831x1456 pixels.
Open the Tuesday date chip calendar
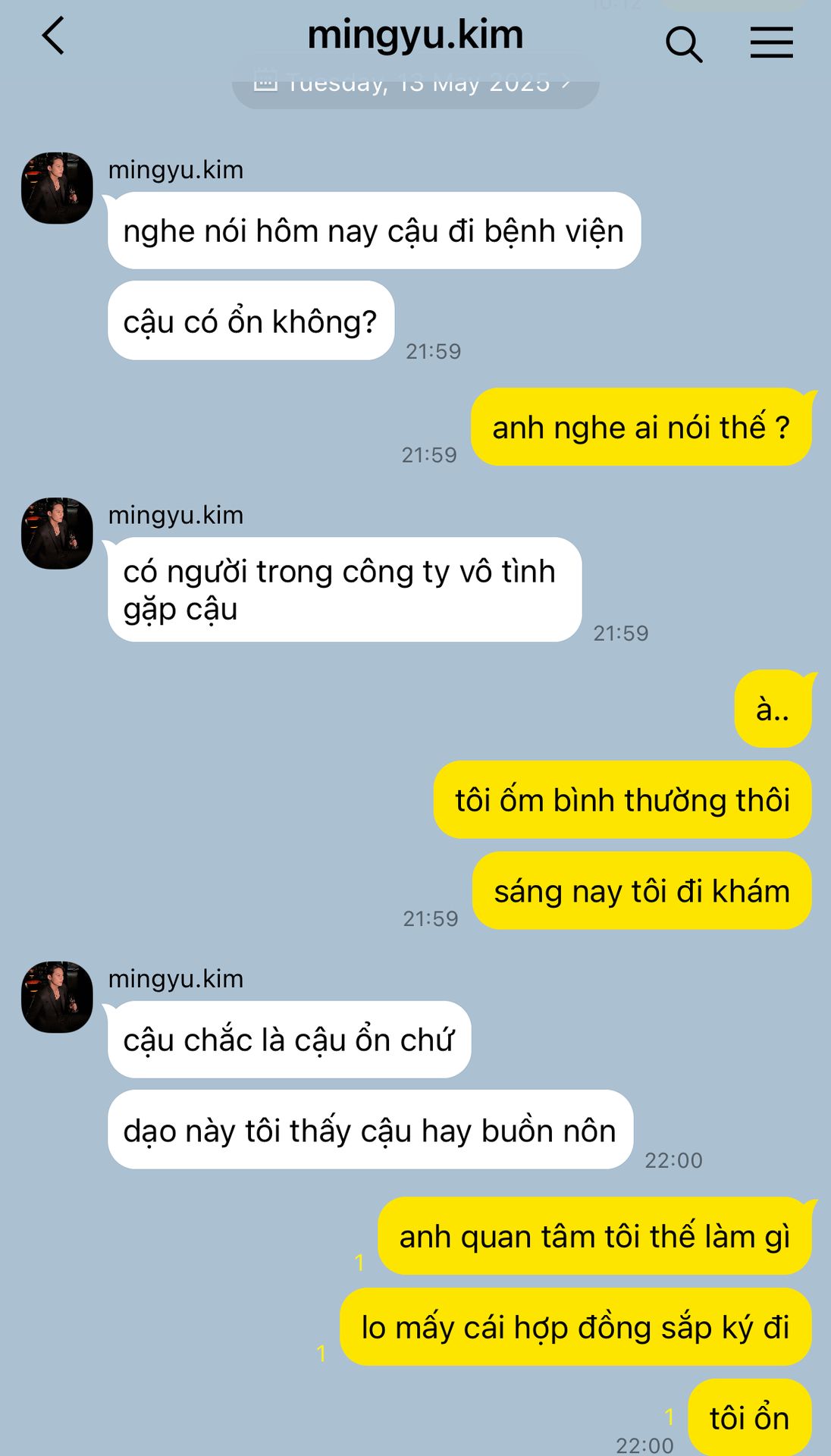point(415,85)
